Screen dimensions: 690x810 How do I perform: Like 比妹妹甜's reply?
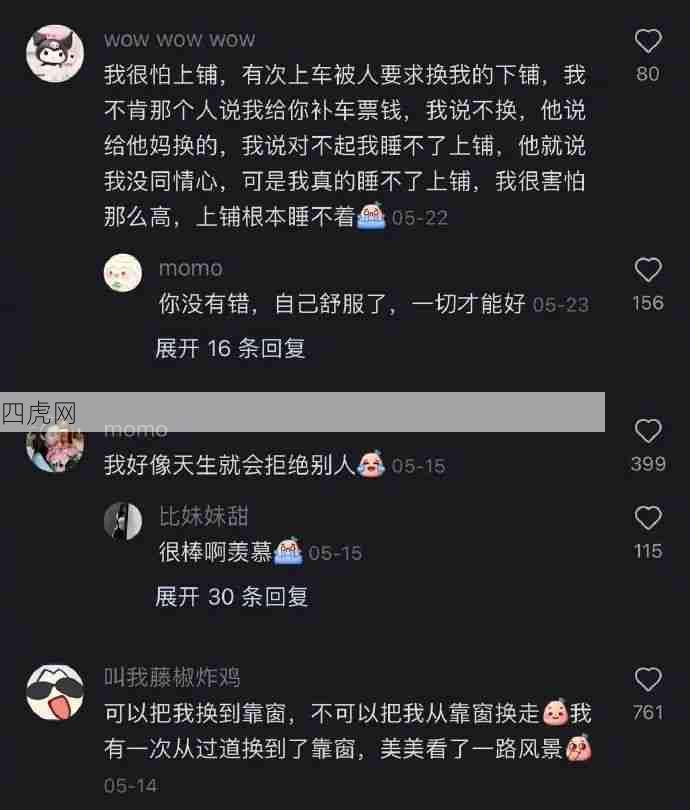tap(648, 518)
